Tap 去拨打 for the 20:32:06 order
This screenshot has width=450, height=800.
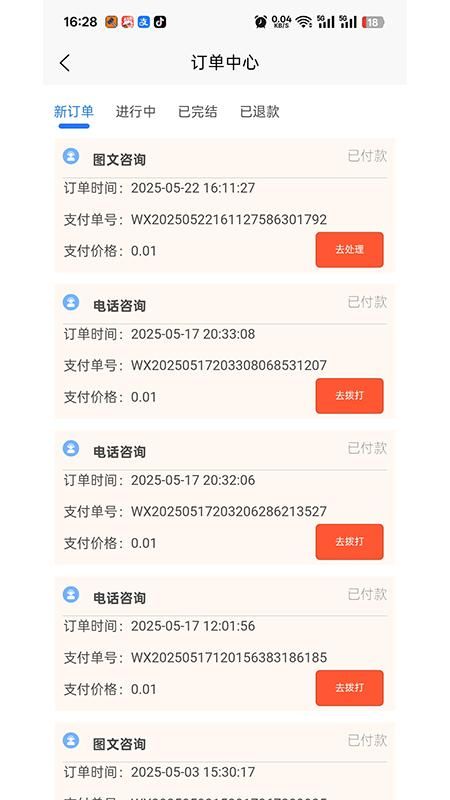[349, 542]
